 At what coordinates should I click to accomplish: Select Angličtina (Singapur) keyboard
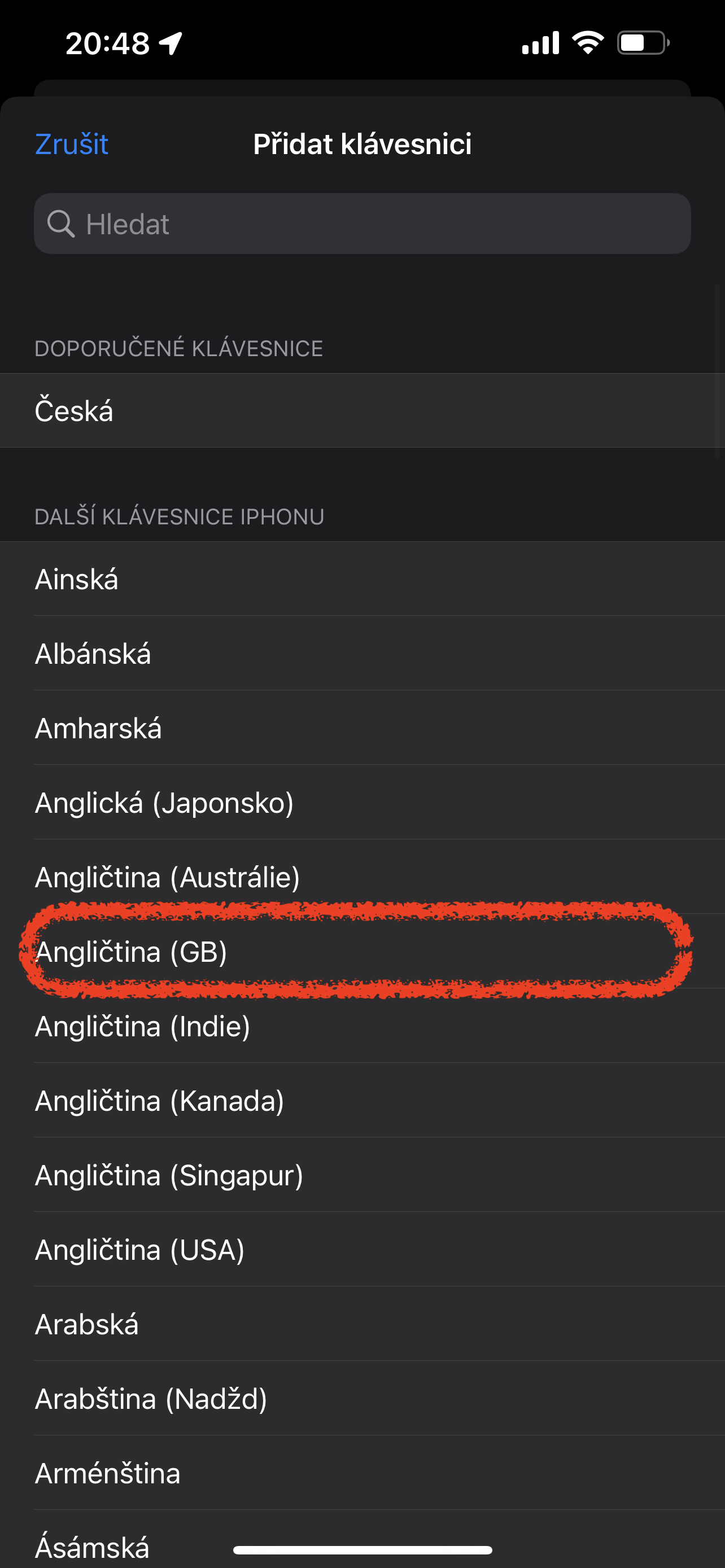coord(362,1175)
